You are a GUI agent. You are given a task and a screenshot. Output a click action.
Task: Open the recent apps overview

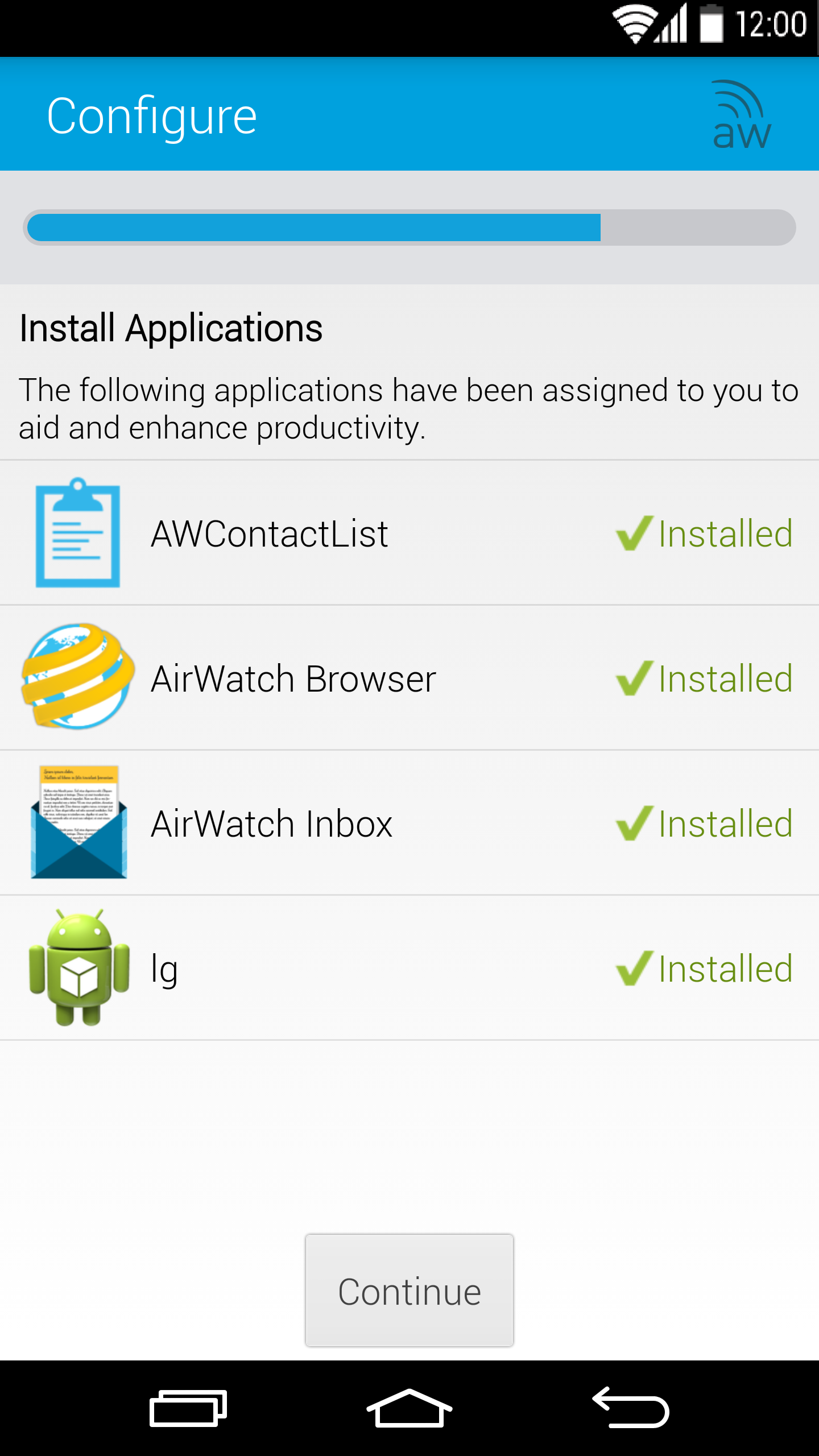[188, 1408]
